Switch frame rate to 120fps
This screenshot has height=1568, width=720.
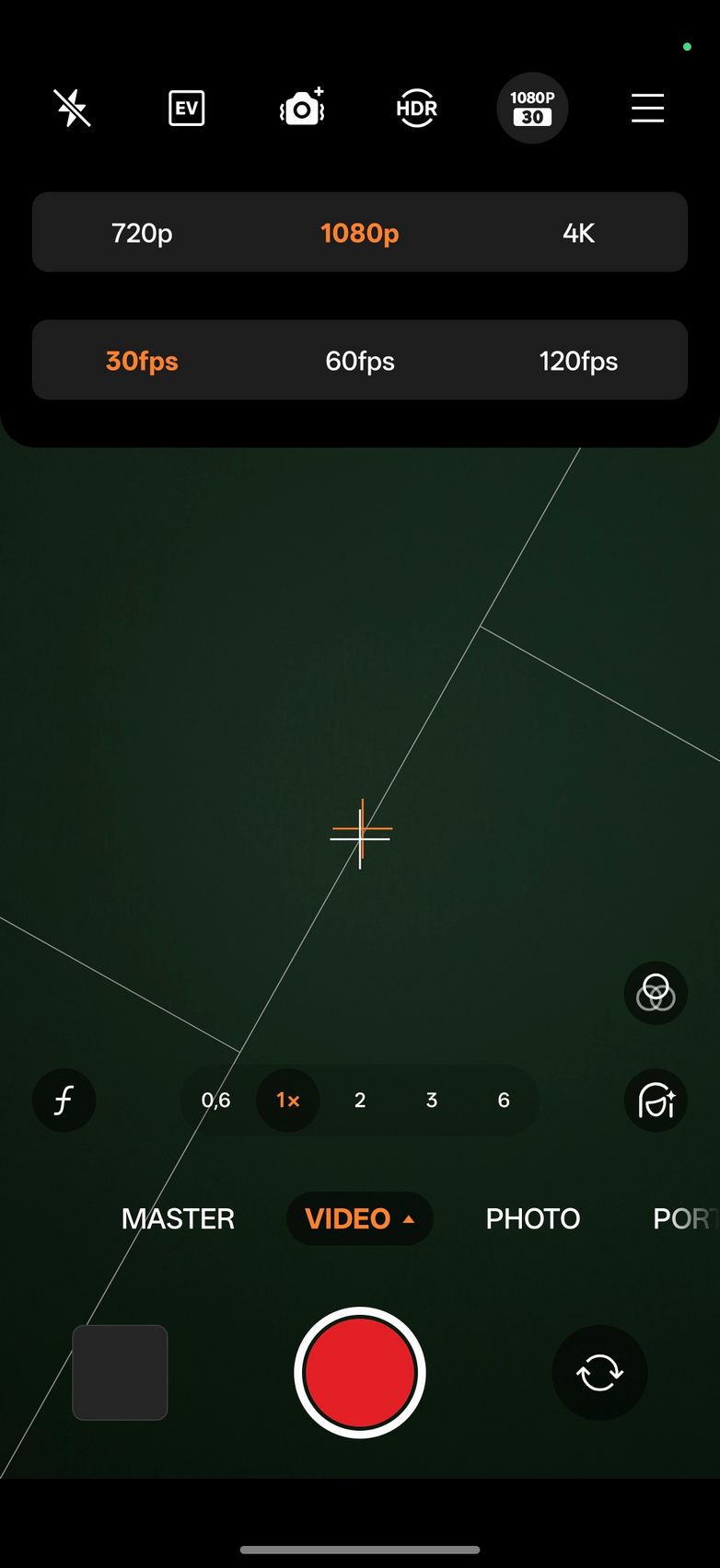click(x=578, y=361)
